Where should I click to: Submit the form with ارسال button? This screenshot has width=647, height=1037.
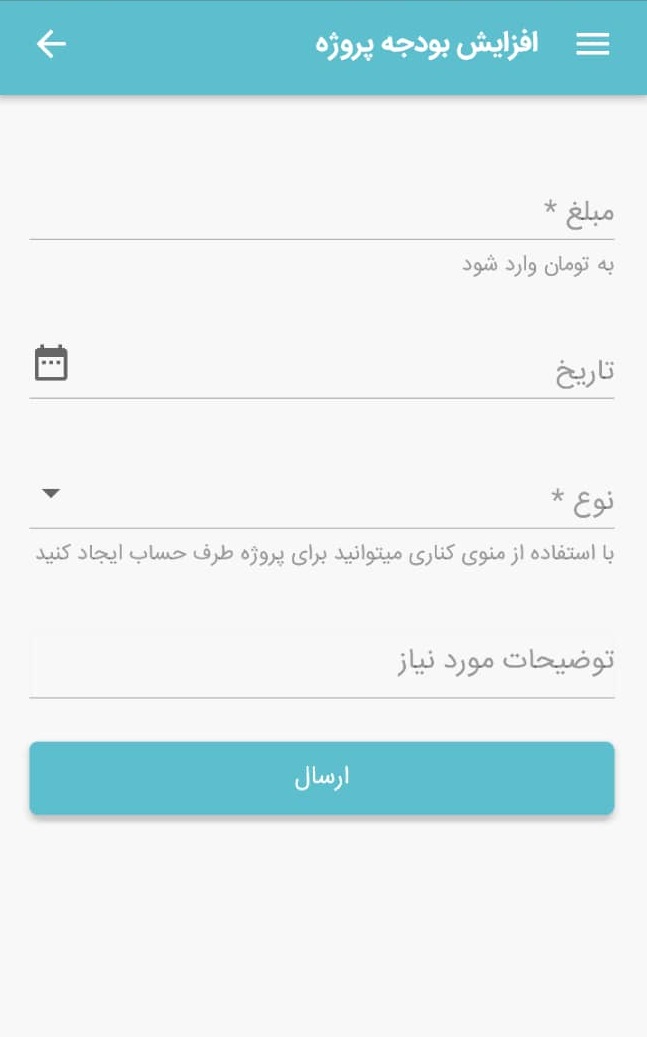click(322, 778)
